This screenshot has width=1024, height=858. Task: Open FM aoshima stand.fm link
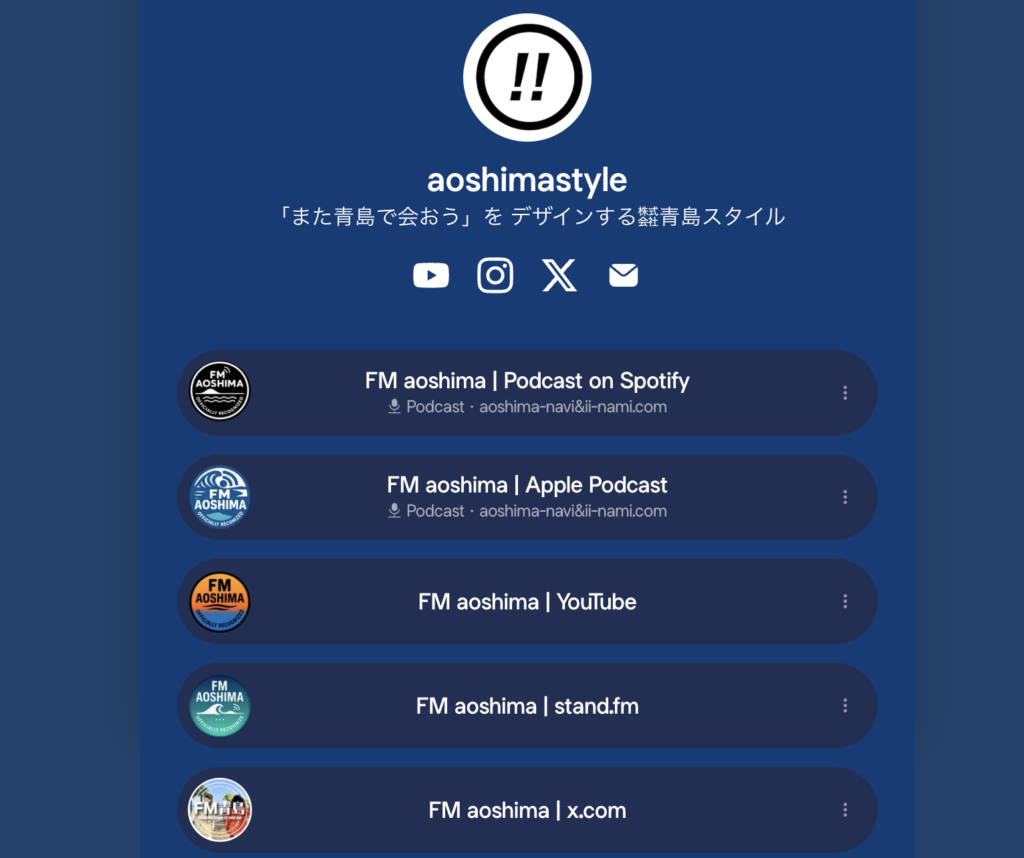tap(527, 706)
